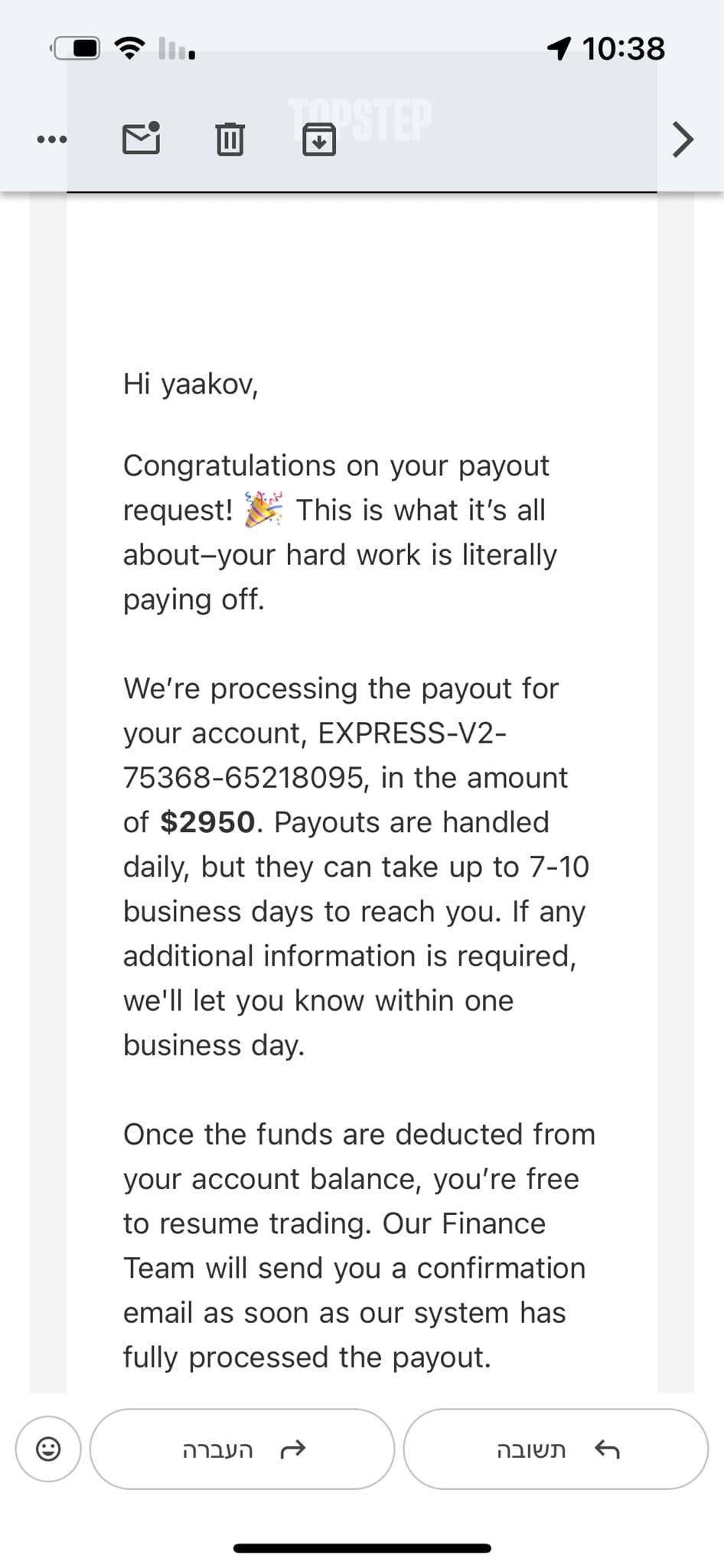Add an emoji reaction to the email

click(x=48, y=1449)
